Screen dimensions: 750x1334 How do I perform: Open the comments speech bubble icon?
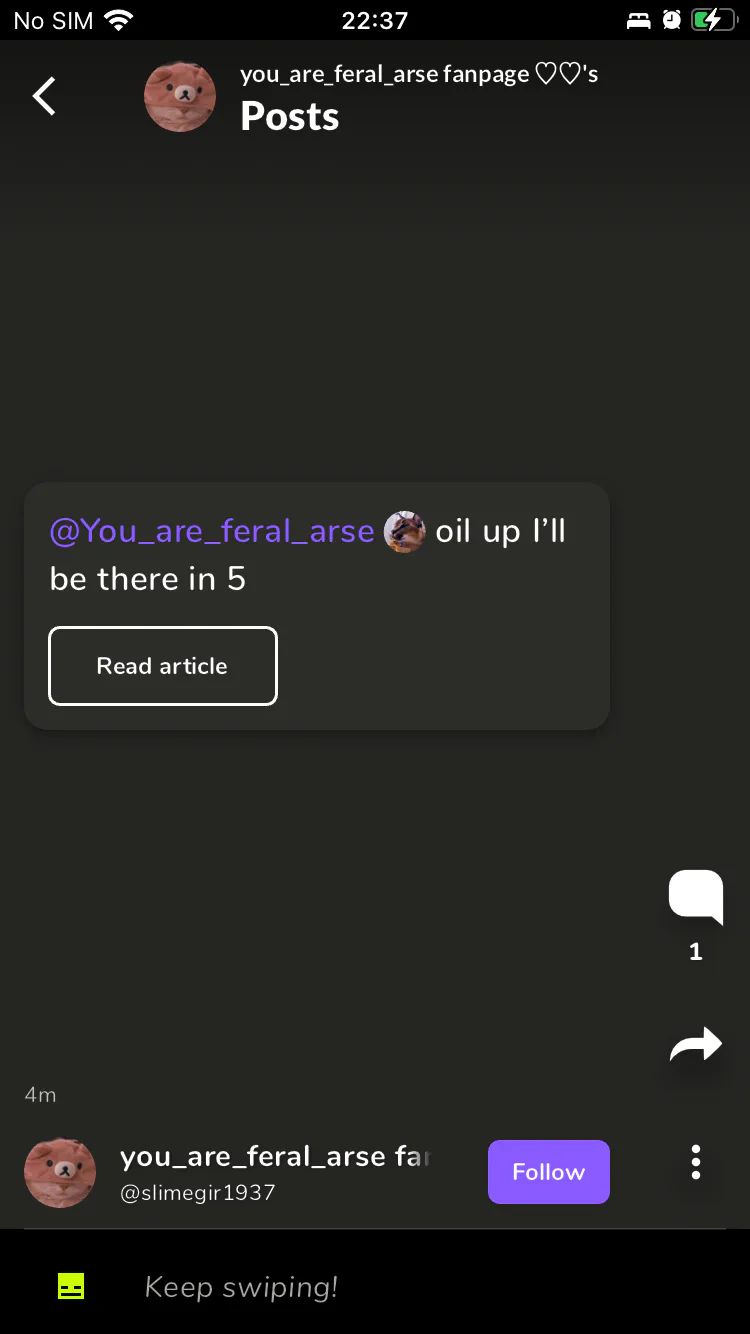click(696, 897)
